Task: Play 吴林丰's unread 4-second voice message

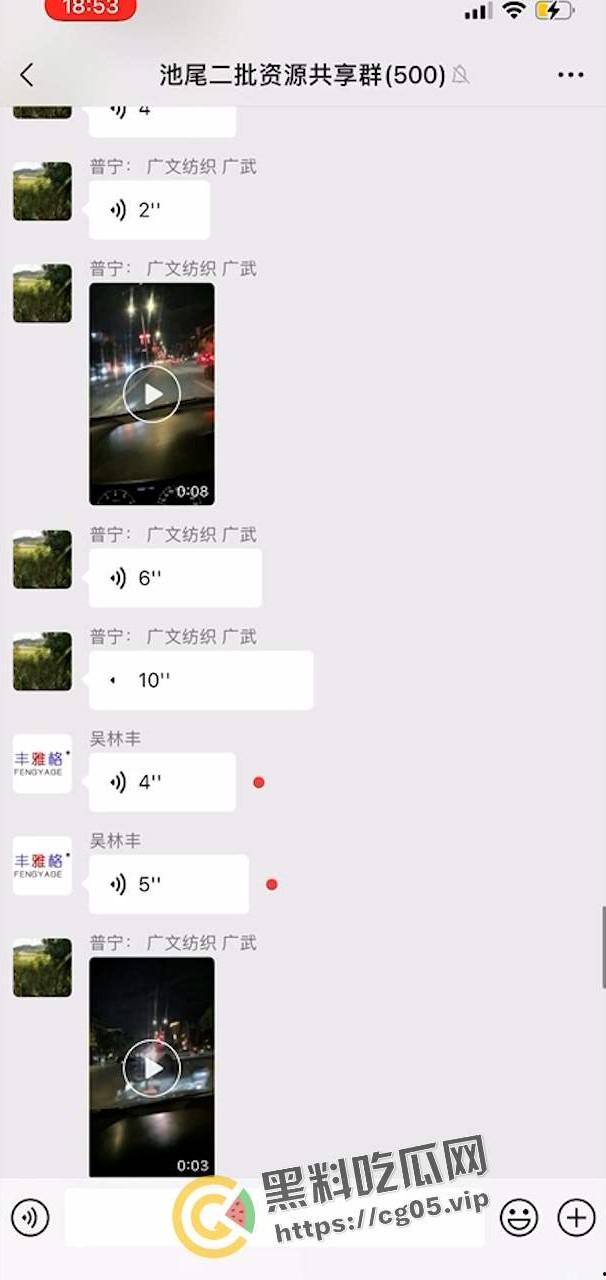Action: click(x=162, y=782)
